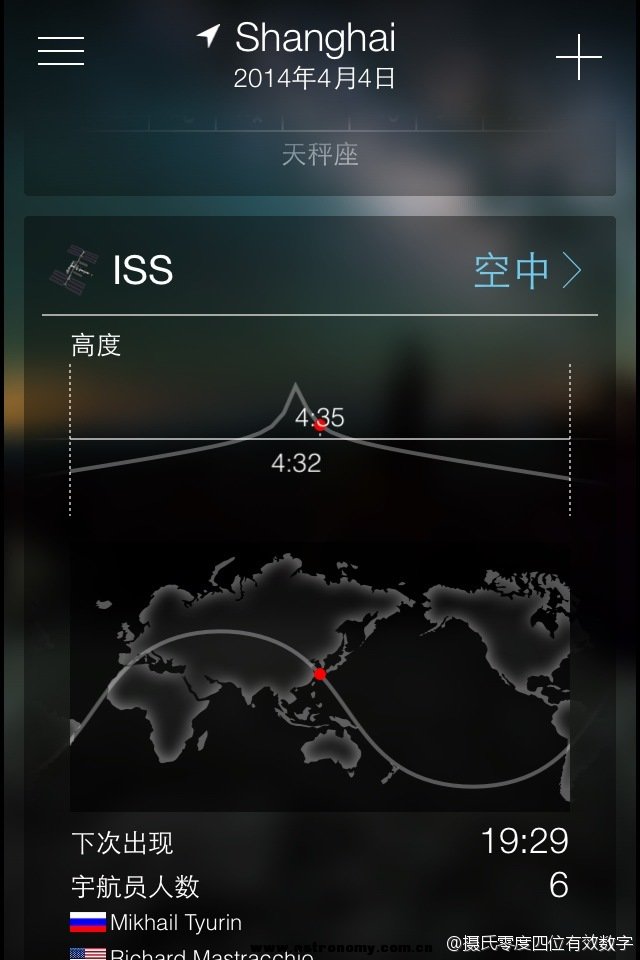Image resolution: width=640 pixels, height=960 pixels.
Task: Open the hamburger menu
Action: [61, 50]
